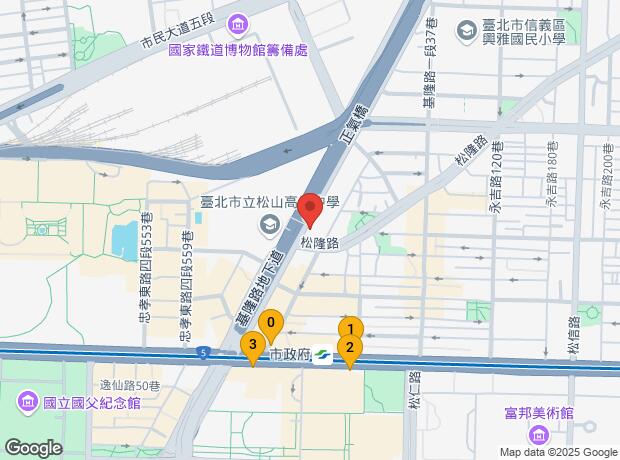Select the orange marker numbered 3
Image resolution: width=620 pixels, height=460 pixels.
tap(253, 347)
